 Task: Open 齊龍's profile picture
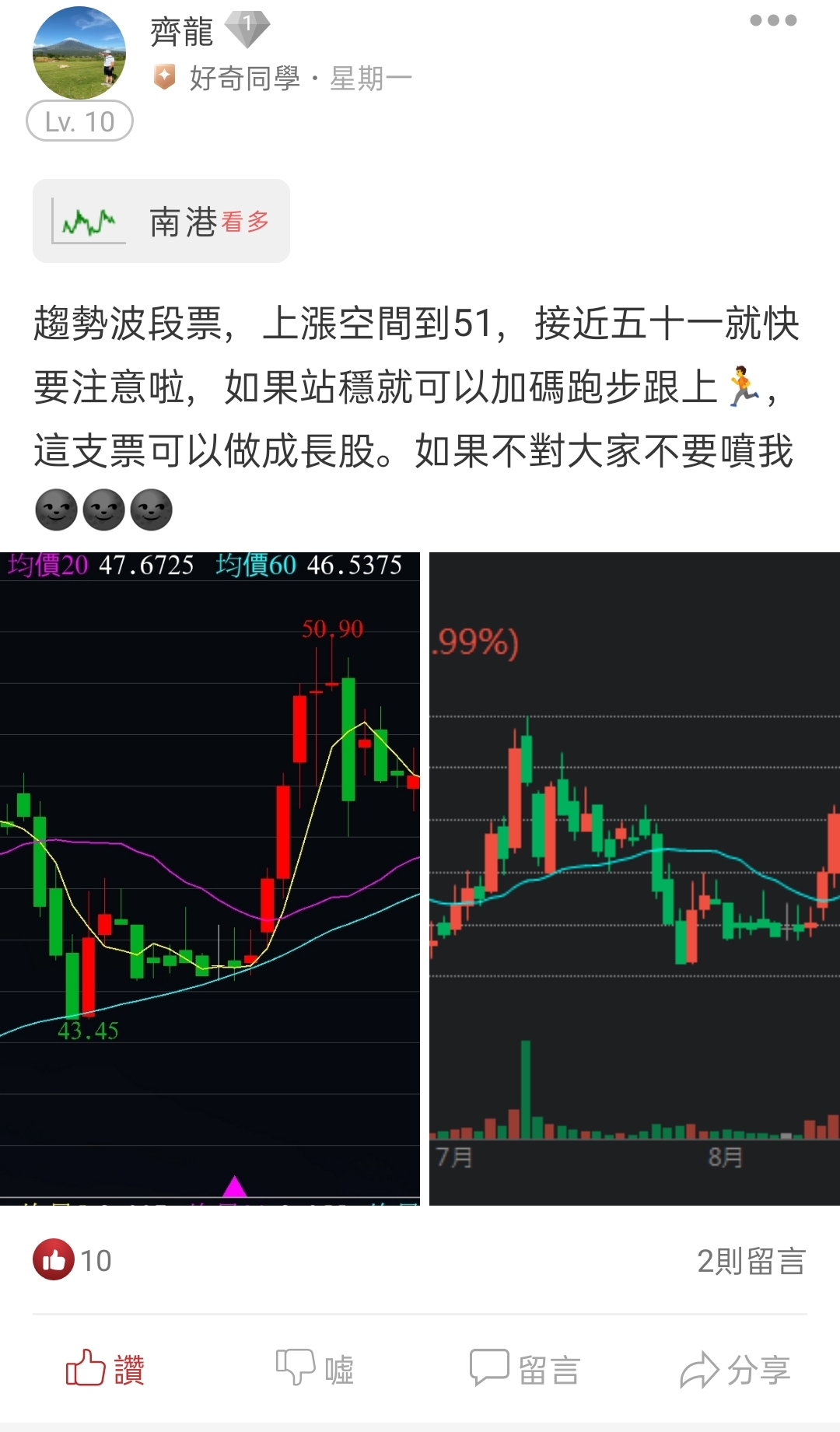tap(79, 54)
